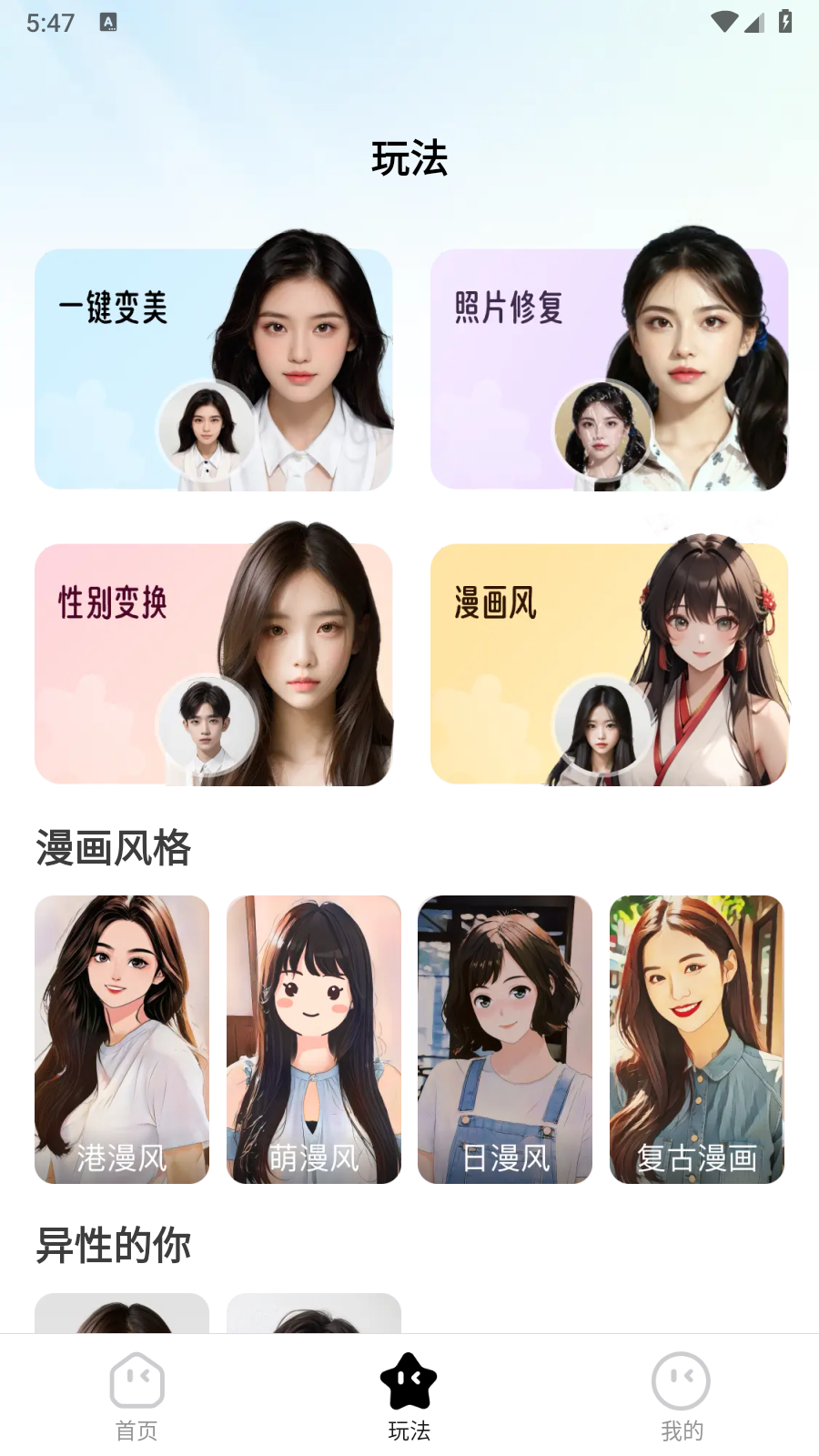Tap the star-shaped 玩法 icon in bottom navigation

point(409,1381)
